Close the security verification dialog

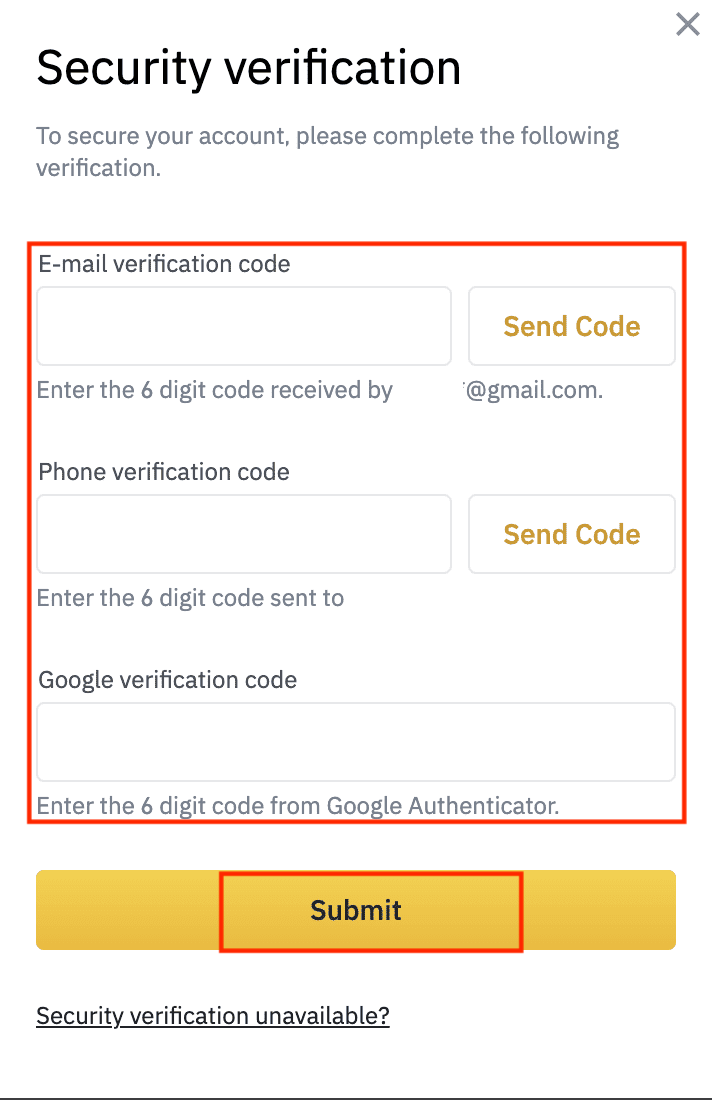pos(687,24)
